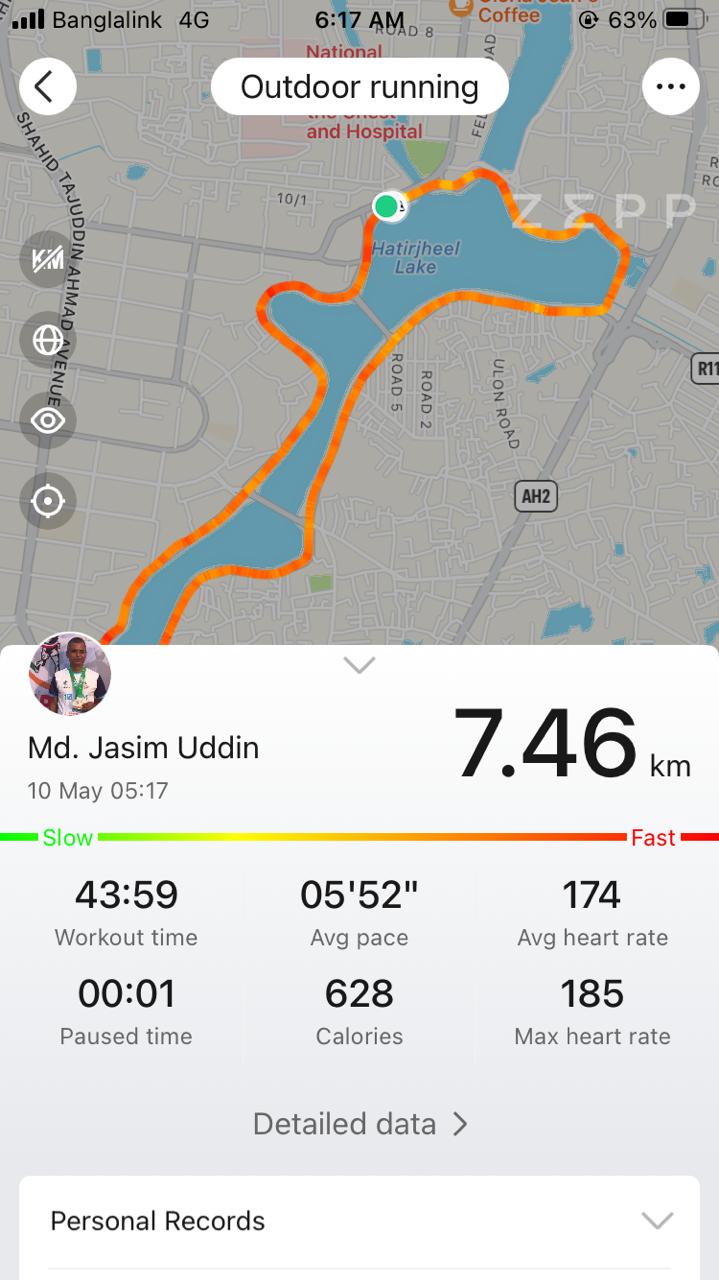The height and width of the screenshot is (1280, 719).
Task: Tap the eye icon to hide the map
Action: click(48, 420)
